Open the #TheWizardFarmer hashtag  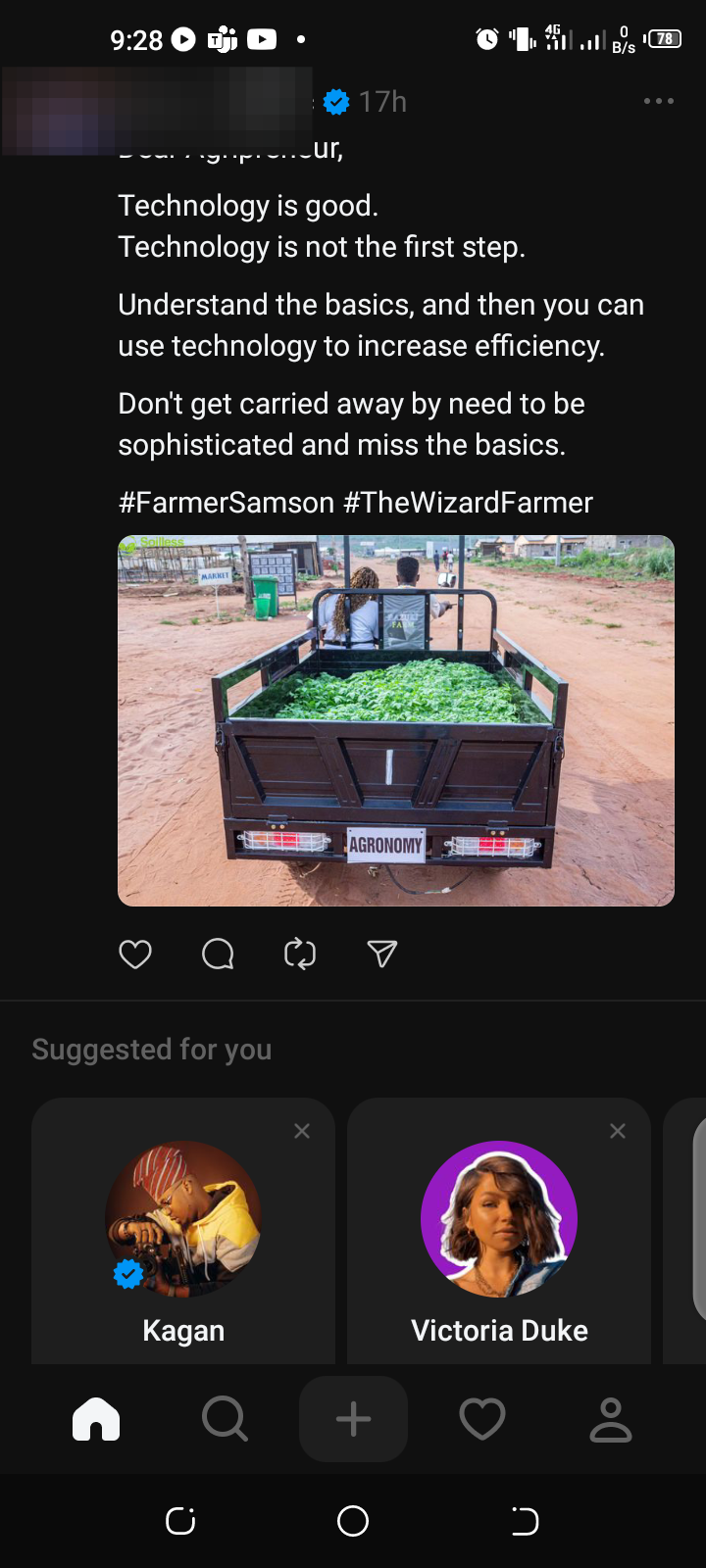click(468, 503)
